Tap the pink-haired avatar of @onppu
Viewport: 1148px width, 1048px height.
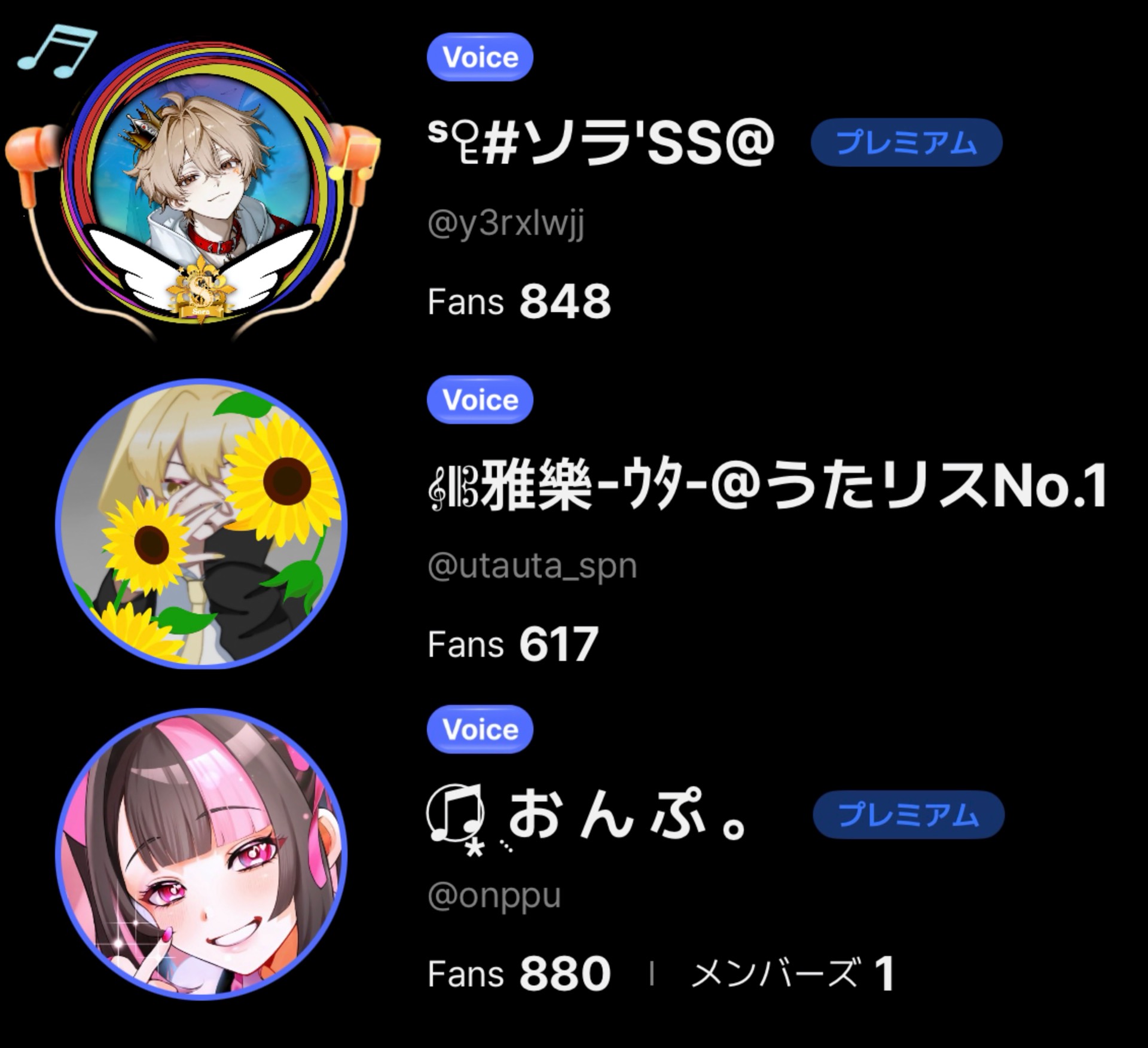coord(201,854)
